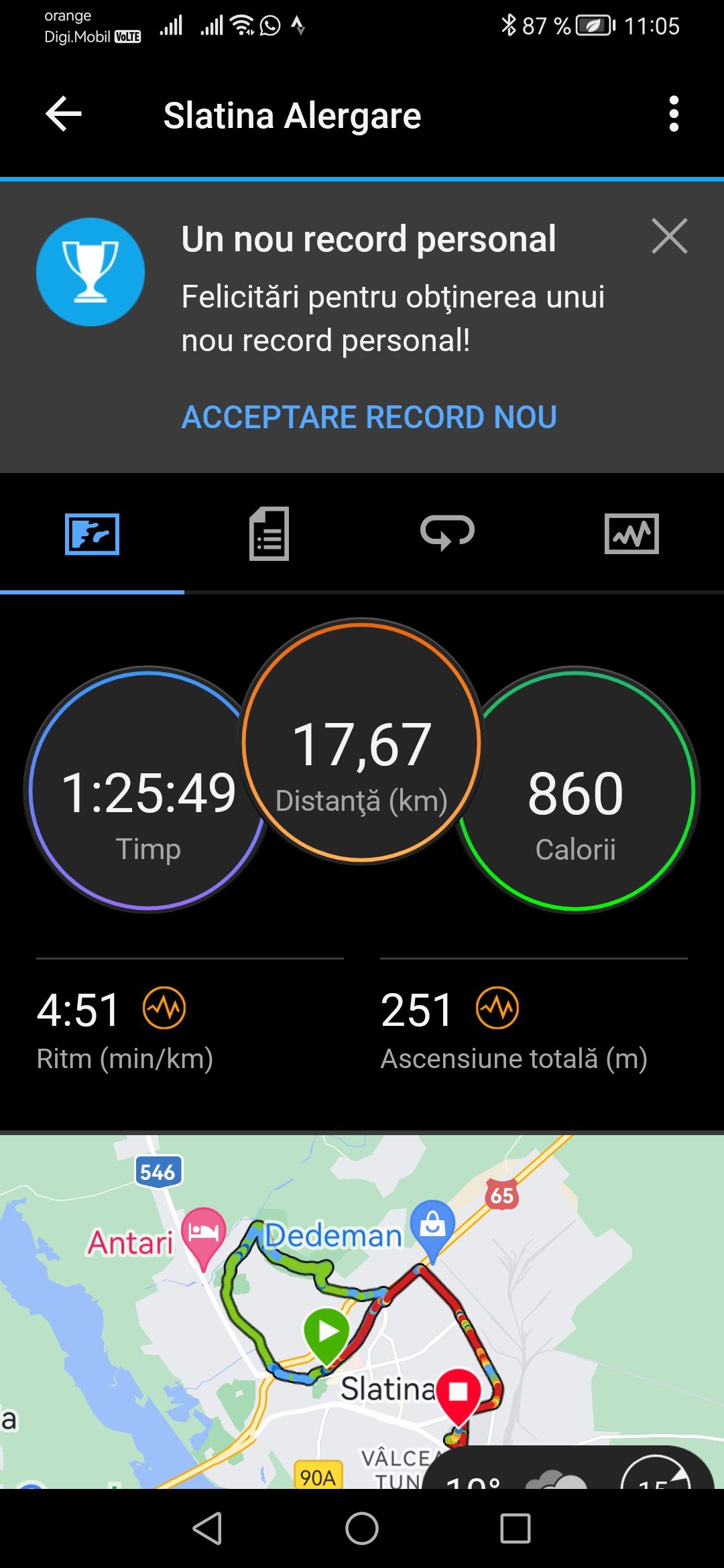Viewport: 724px width, 1568px height.
Task: Open the three-dot overflow menu
Action: pyautogui.click(x=674, y=114)
